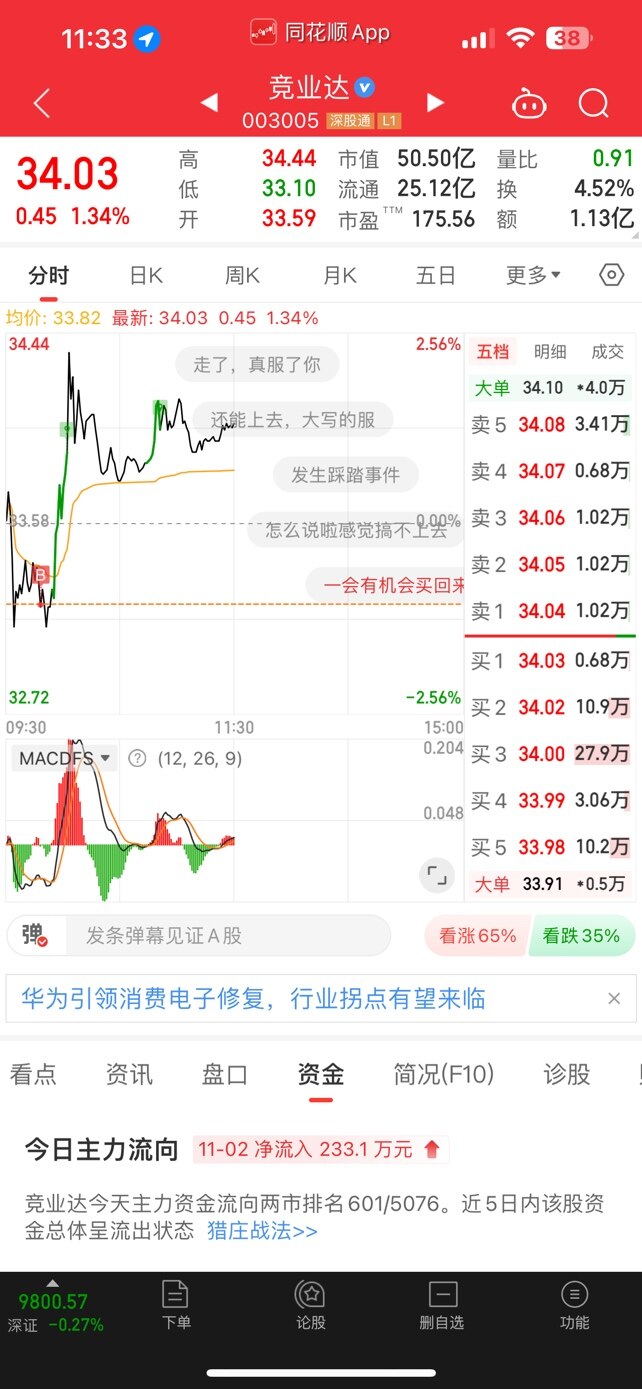Expand chart to fullscreen
Viewport: 642px width, 1389px height.
(x=436, y=876)
